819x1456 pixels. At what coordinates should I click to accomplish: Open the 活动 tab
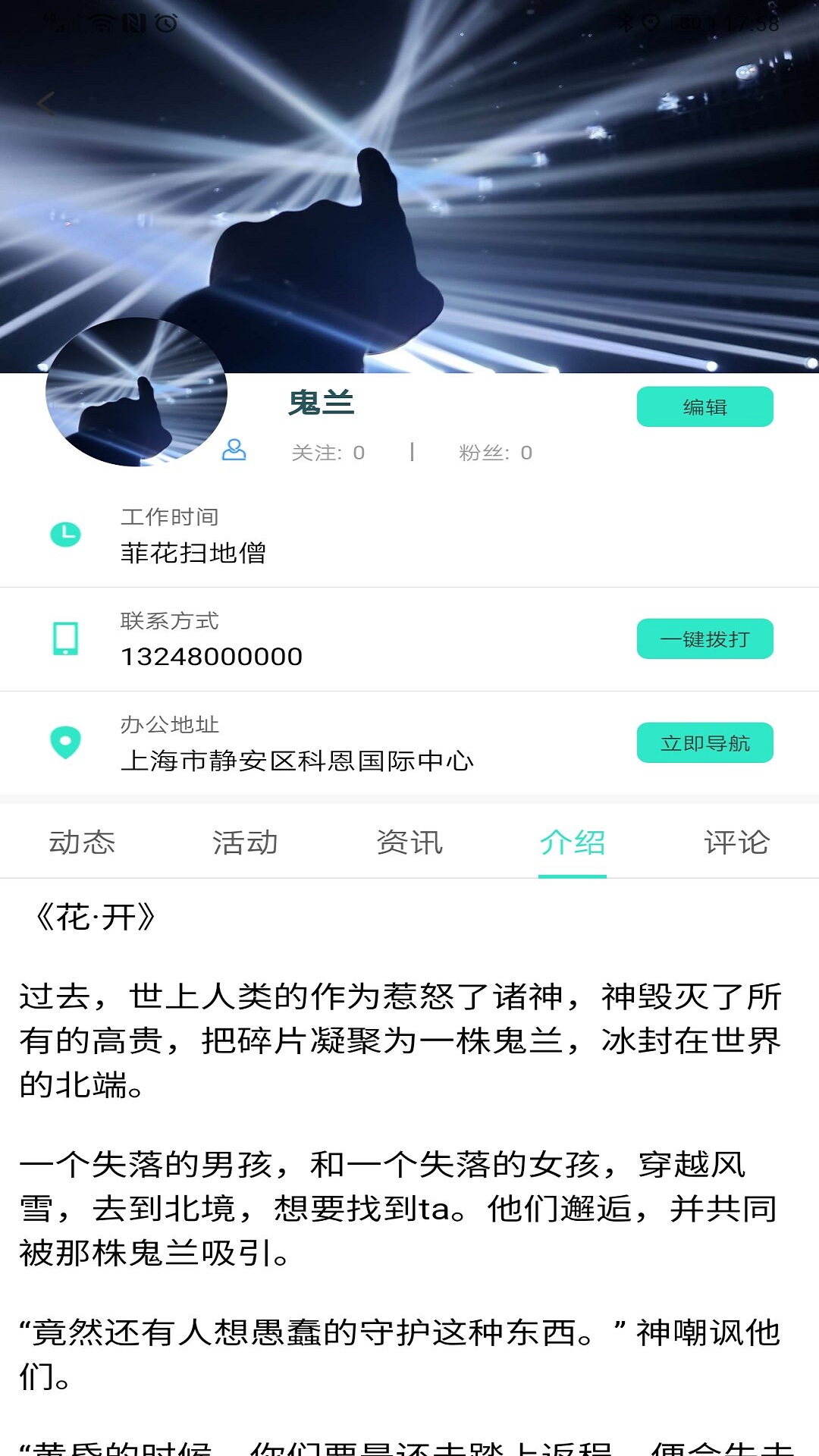tap(245, 843)
